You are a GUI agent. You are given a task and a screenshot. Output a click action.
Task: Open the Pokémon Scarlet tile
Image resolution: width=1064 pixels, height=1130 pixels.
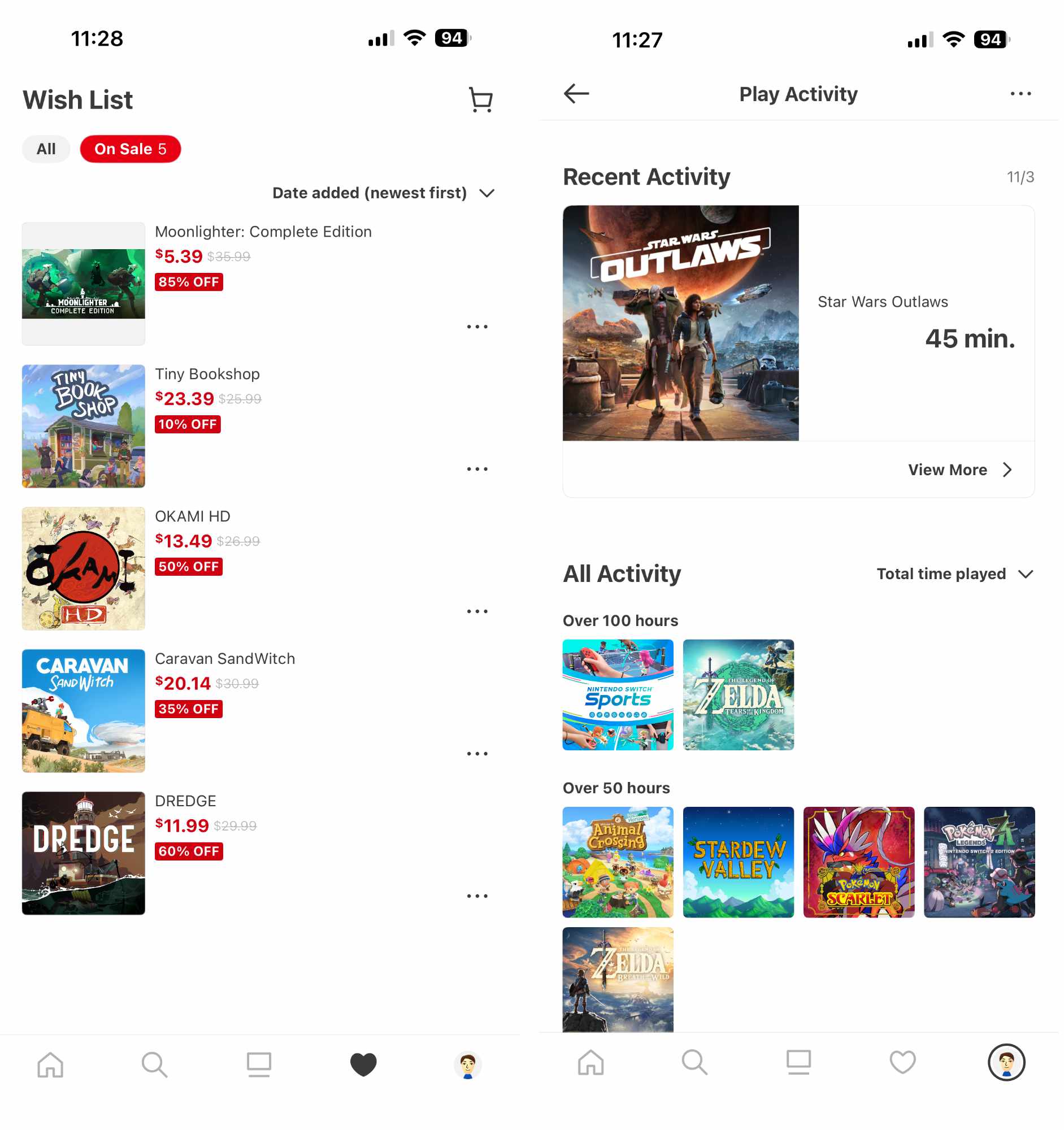(x=859, y=862)
